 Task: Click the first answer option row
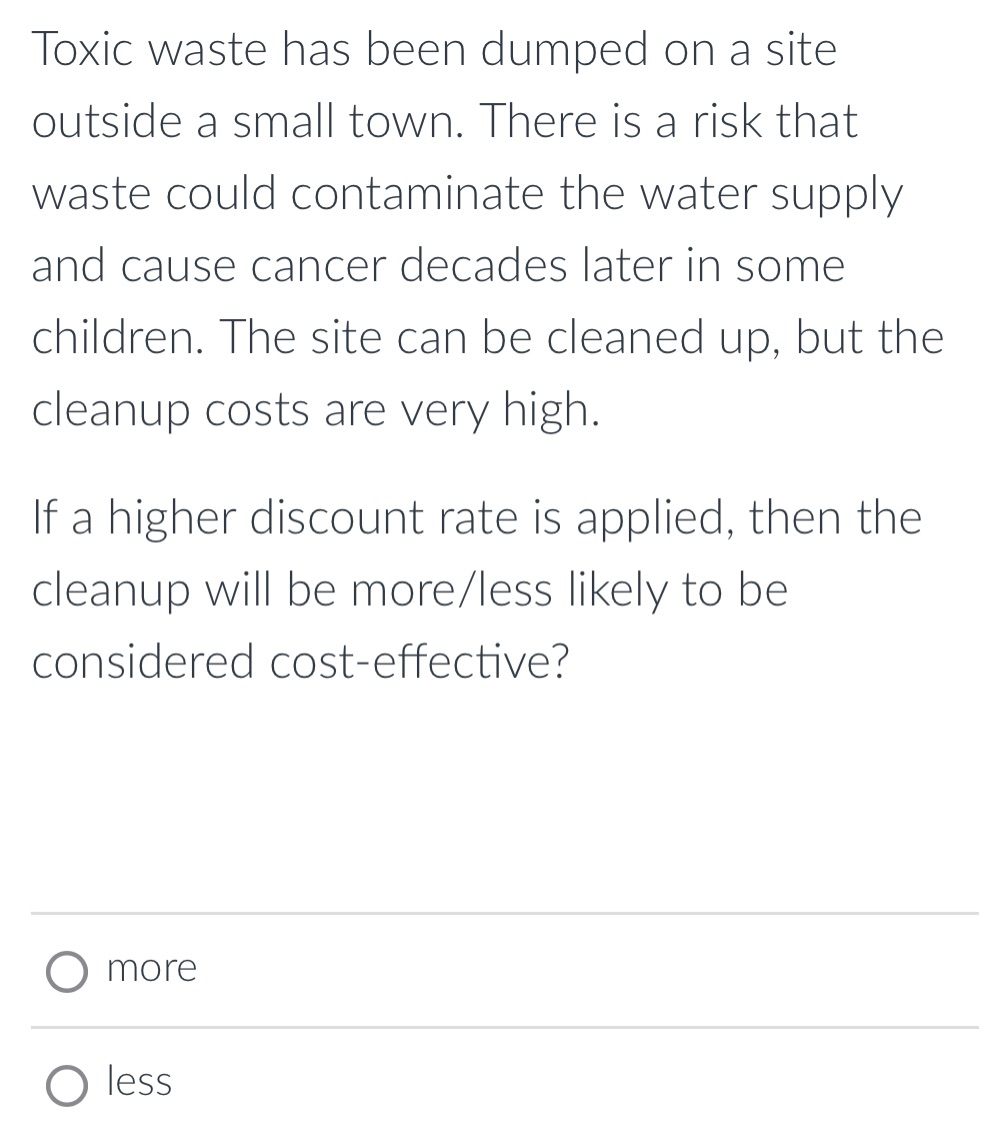[400, 969]
